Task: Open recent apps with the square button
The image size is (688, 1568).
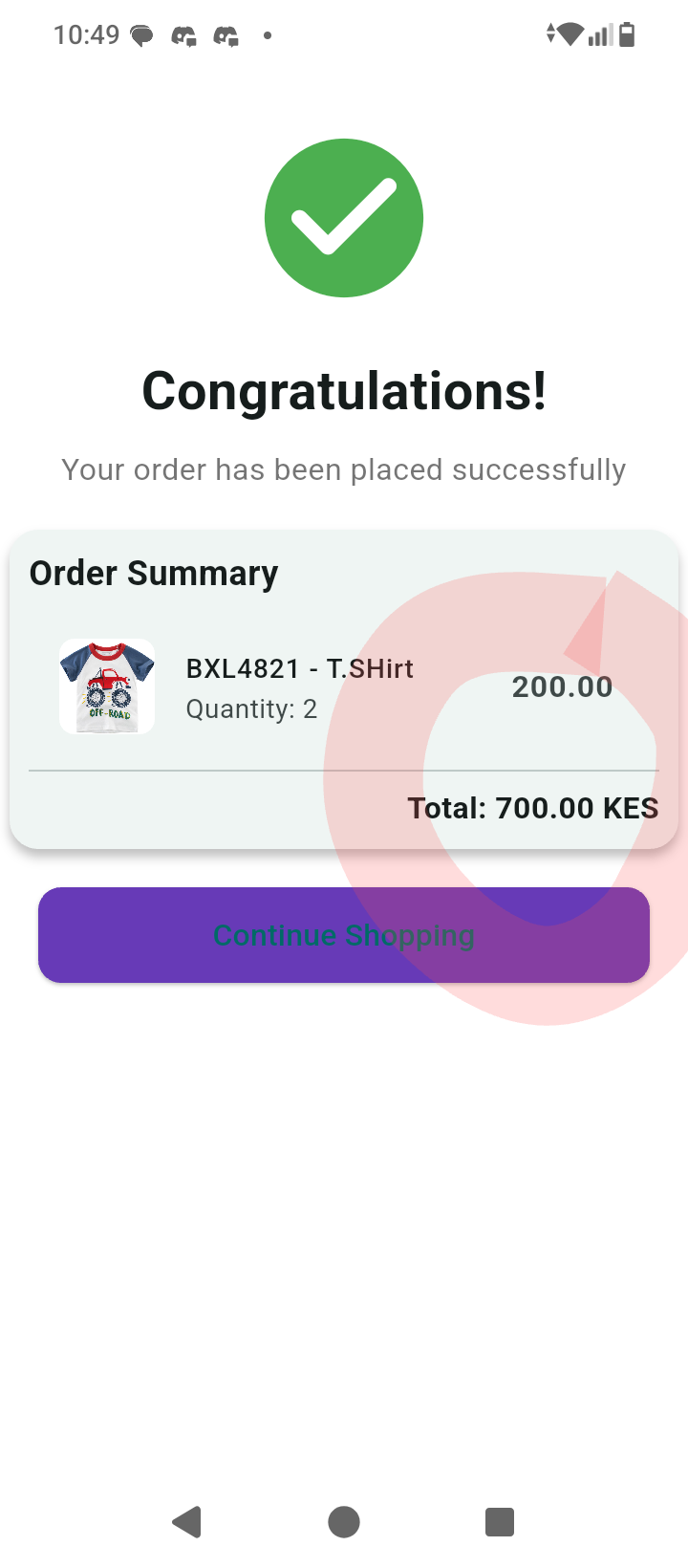Action: pos(500,1521)
